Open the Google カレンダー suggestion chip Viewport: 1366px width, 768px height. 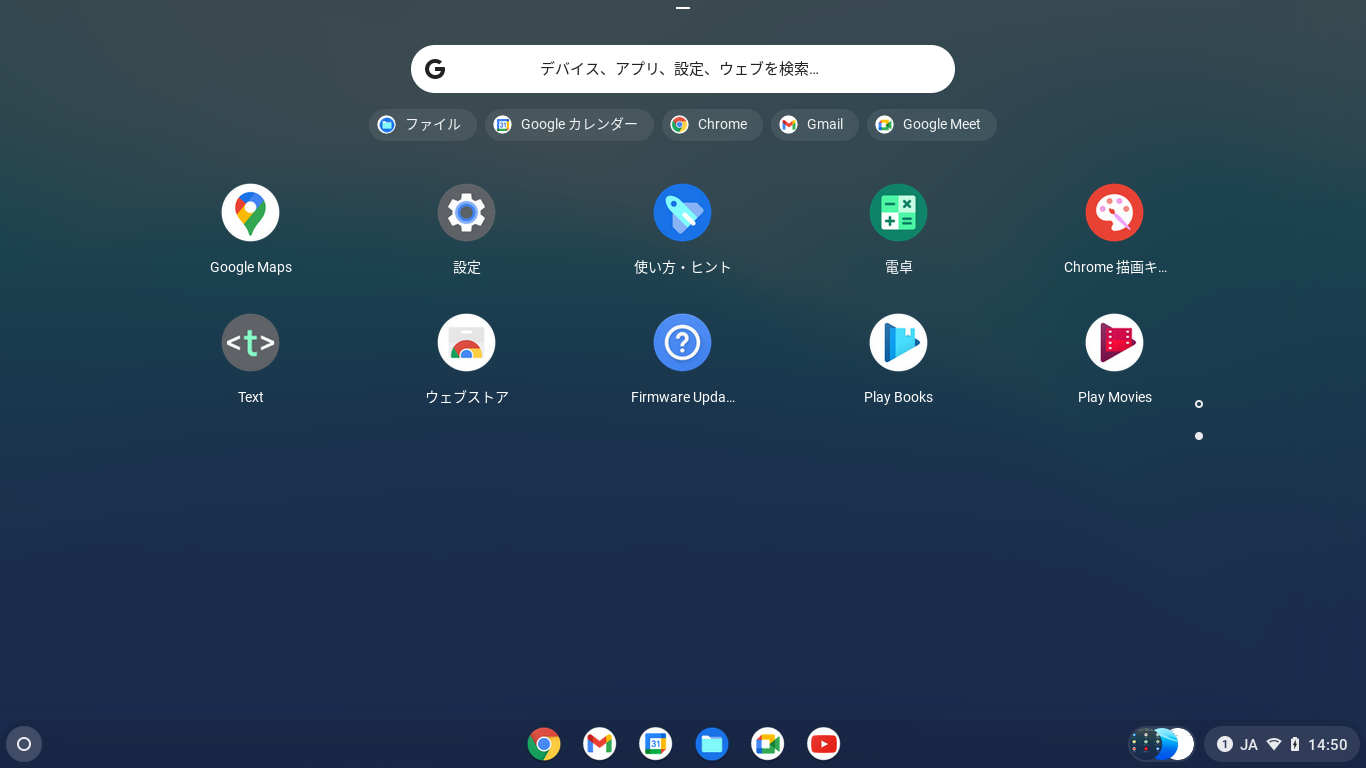coord(568,125)
